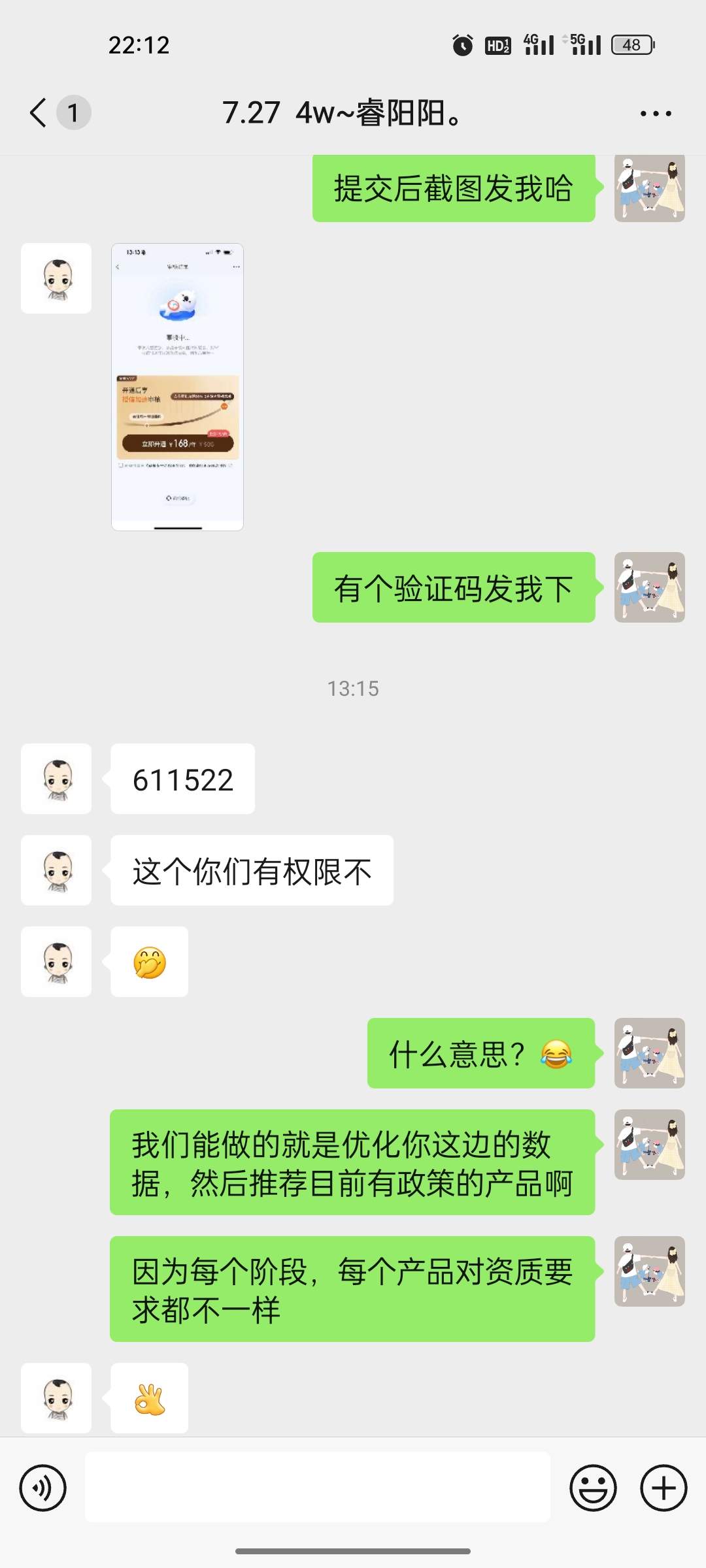706x1568 pixels.
Task: Tap the battery indicator showing 48
Action: point(630,43)
